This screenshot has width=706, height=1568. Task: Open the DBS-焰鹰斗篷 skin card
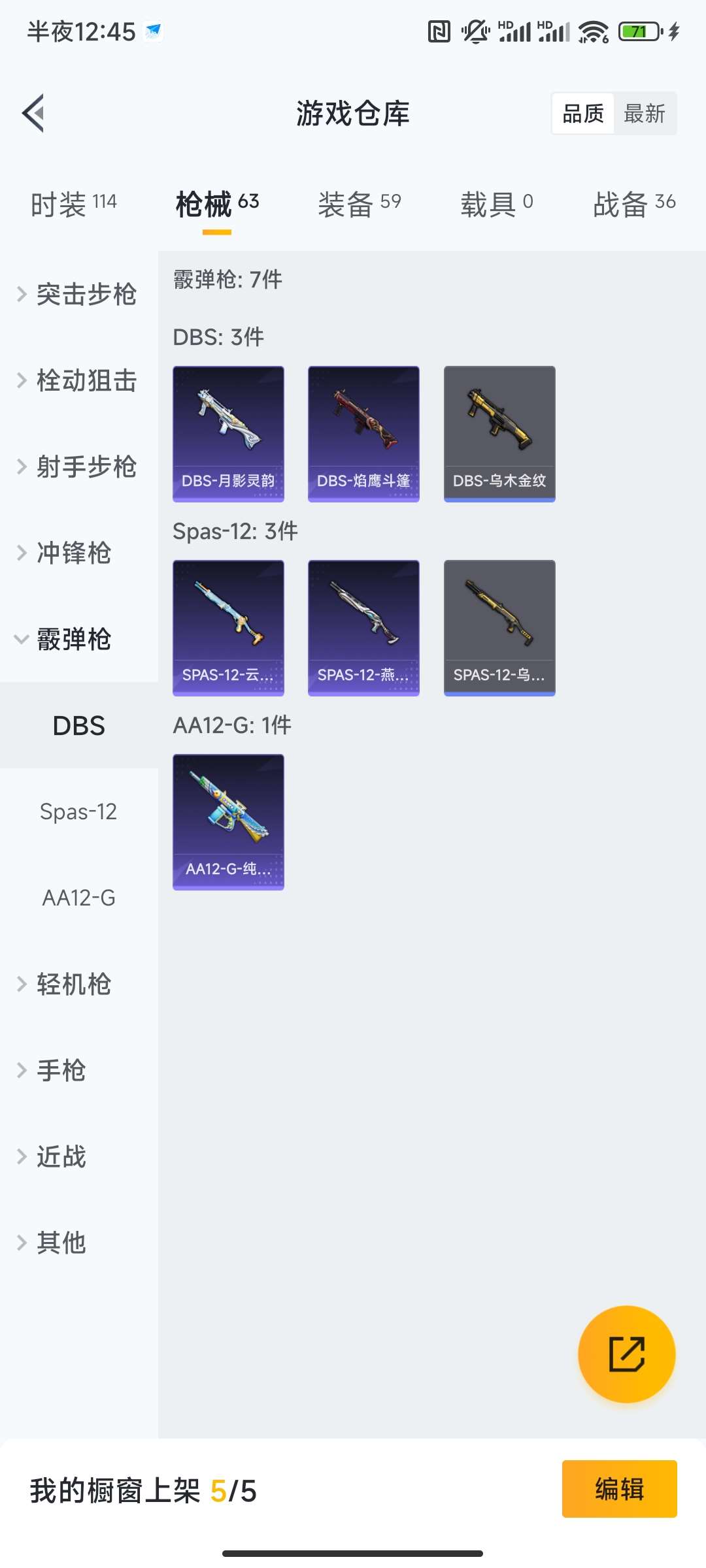click(363, 434)
